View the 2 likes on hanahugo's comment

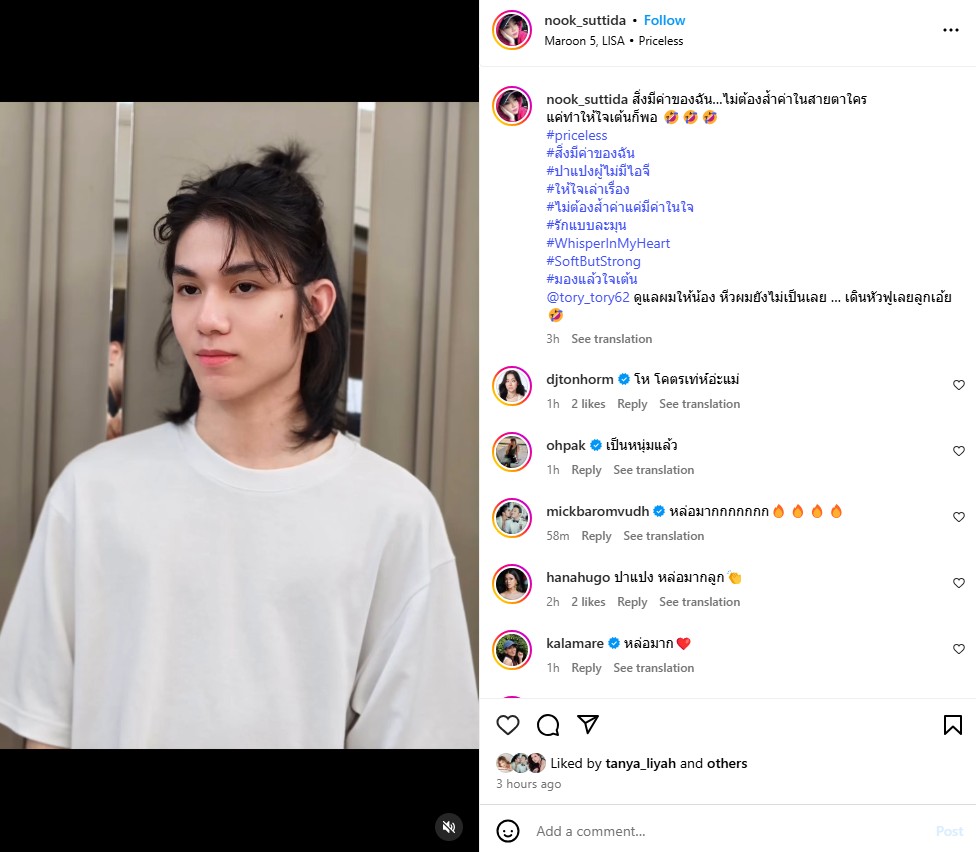pyautogui.click(x=588, y=602)
